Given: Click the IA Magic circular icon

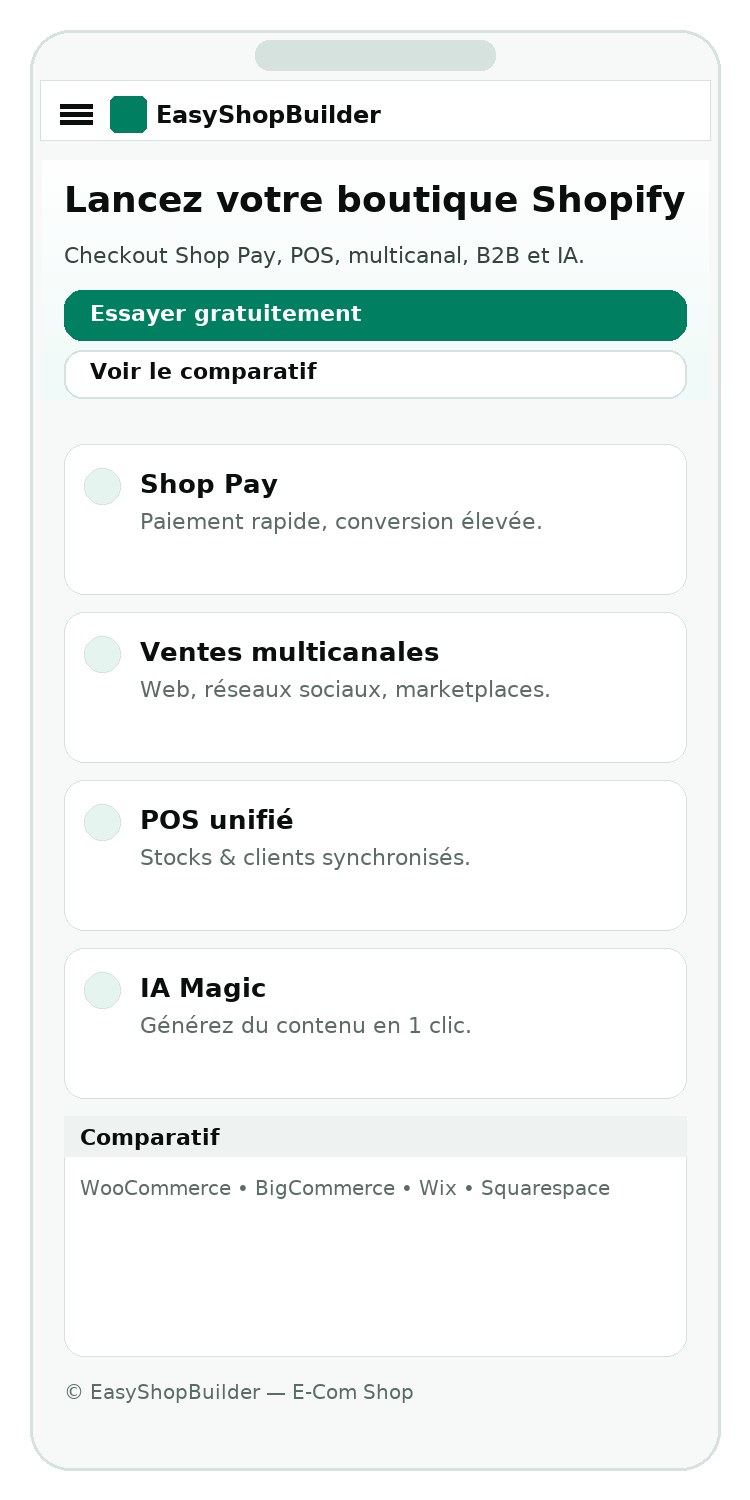Looking at the screenshot, I should pyautogui.click(x=102, y=990).
